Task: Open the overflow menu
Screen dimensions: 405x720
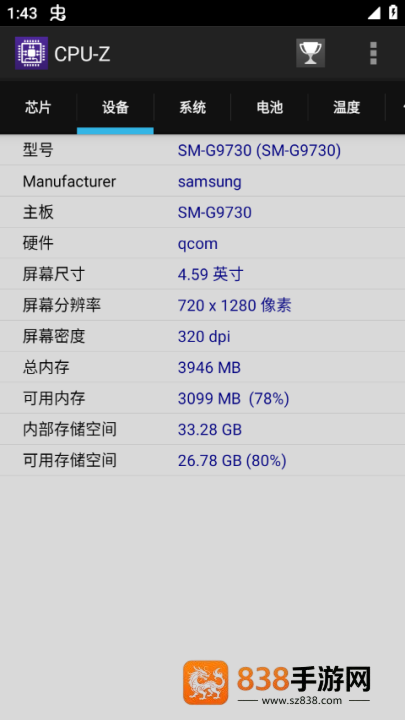Action: (373, 53)
